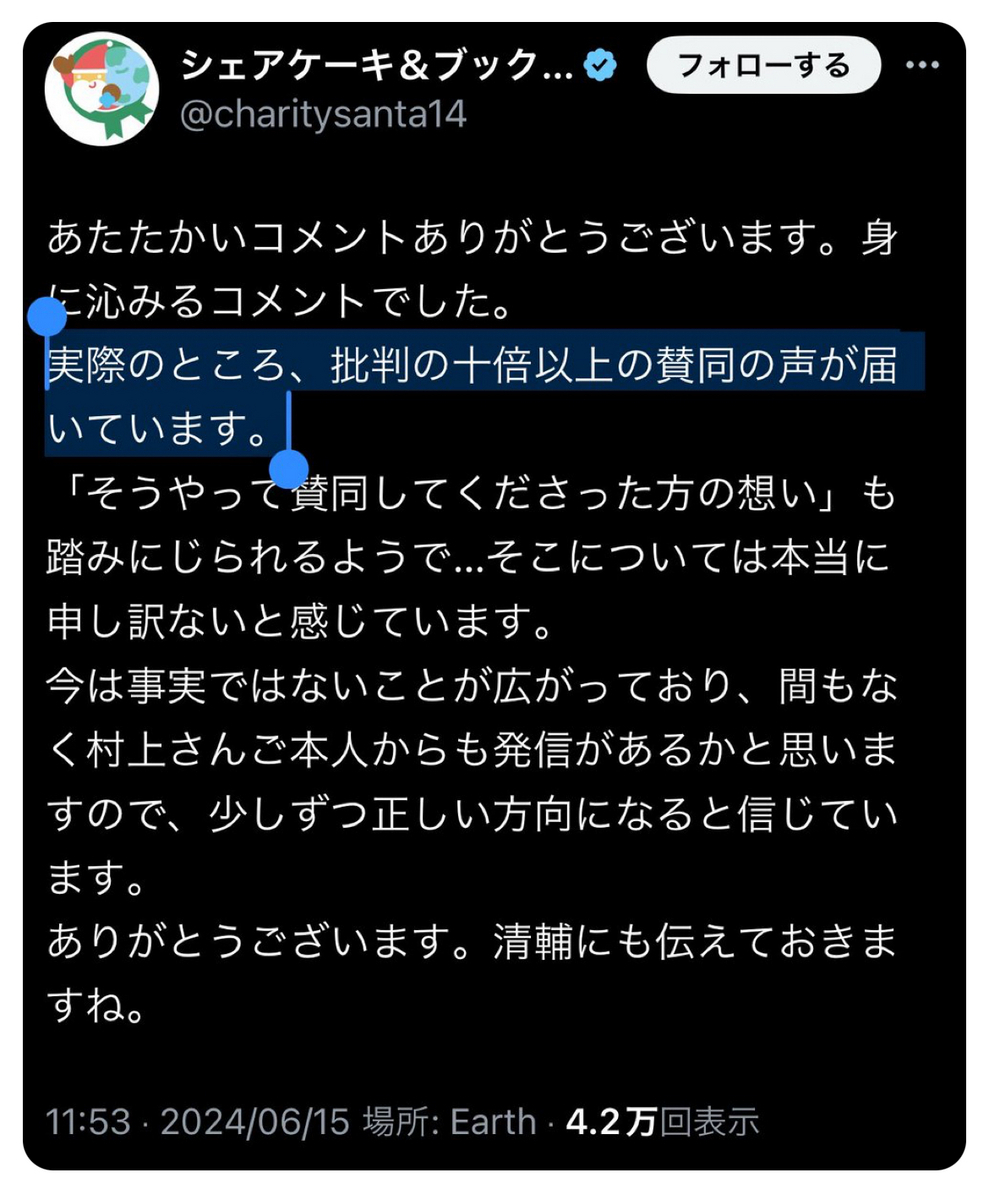Viewport: 989px width, 1200px height.
Task: Follow the @charitysanta14 account
Action: pos(763,66)
